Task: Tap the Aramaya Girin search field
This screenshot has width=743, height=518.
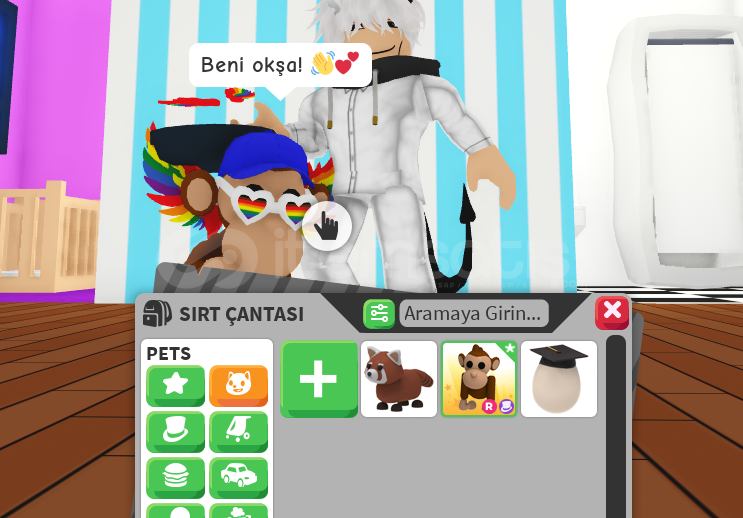Action: (x=473, y=314)
